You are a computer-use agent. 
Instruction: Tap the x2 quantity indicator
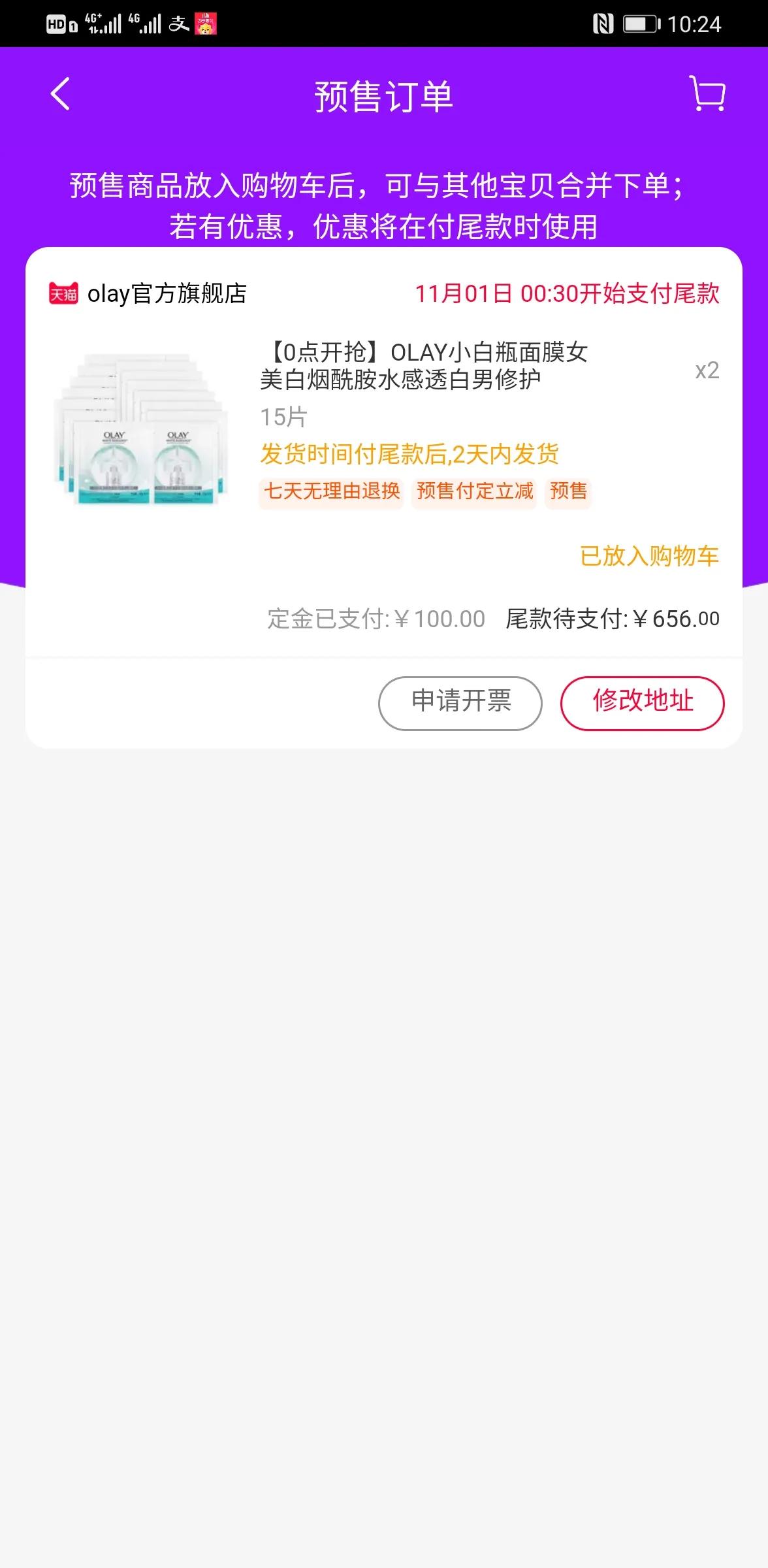tap(707, 371)
